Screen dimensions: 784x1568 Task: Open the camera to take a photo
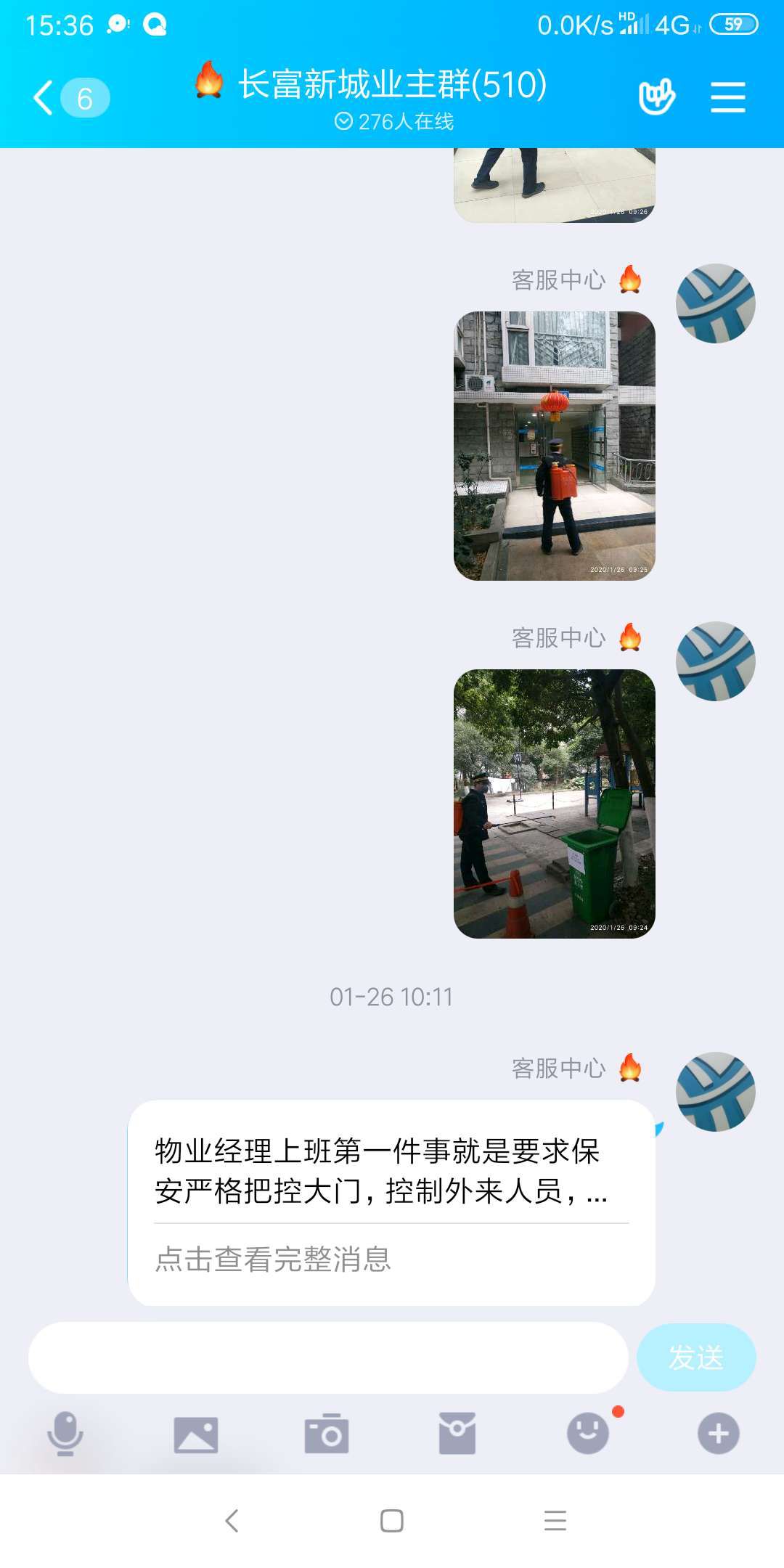point(327,1433)
